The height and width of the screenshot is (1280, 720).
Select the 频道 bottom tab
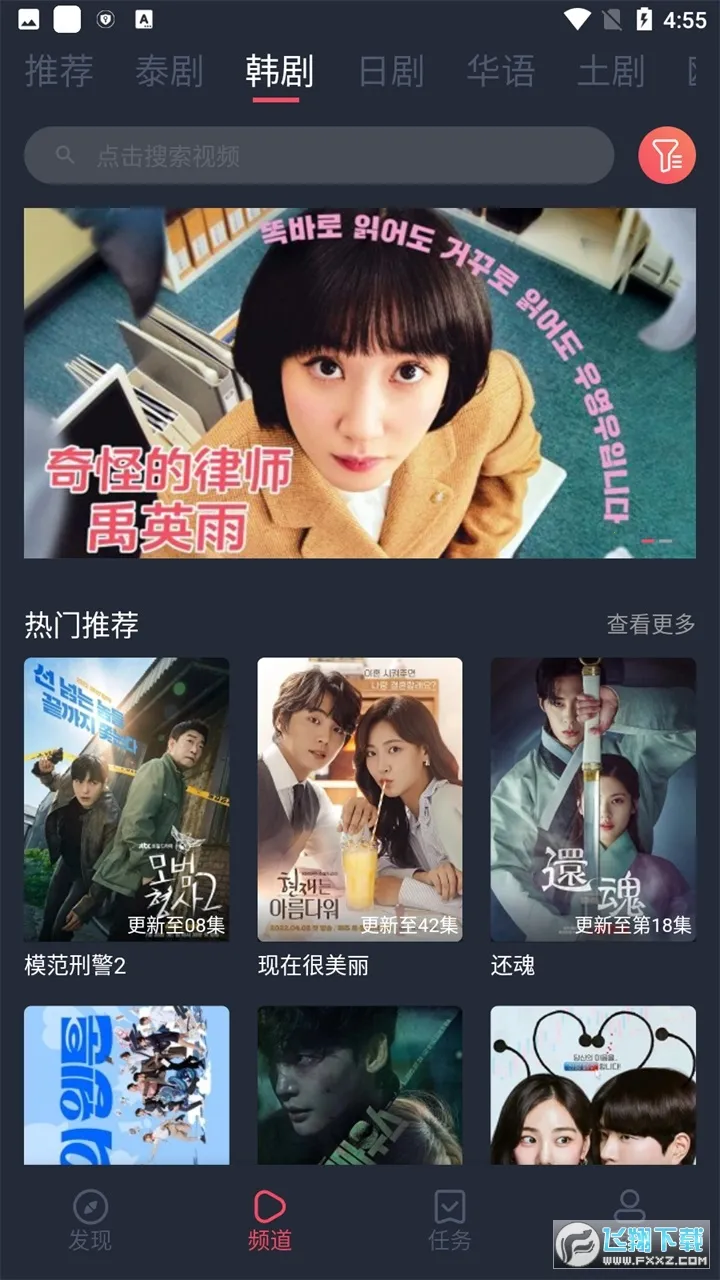tap(270, 1221)
